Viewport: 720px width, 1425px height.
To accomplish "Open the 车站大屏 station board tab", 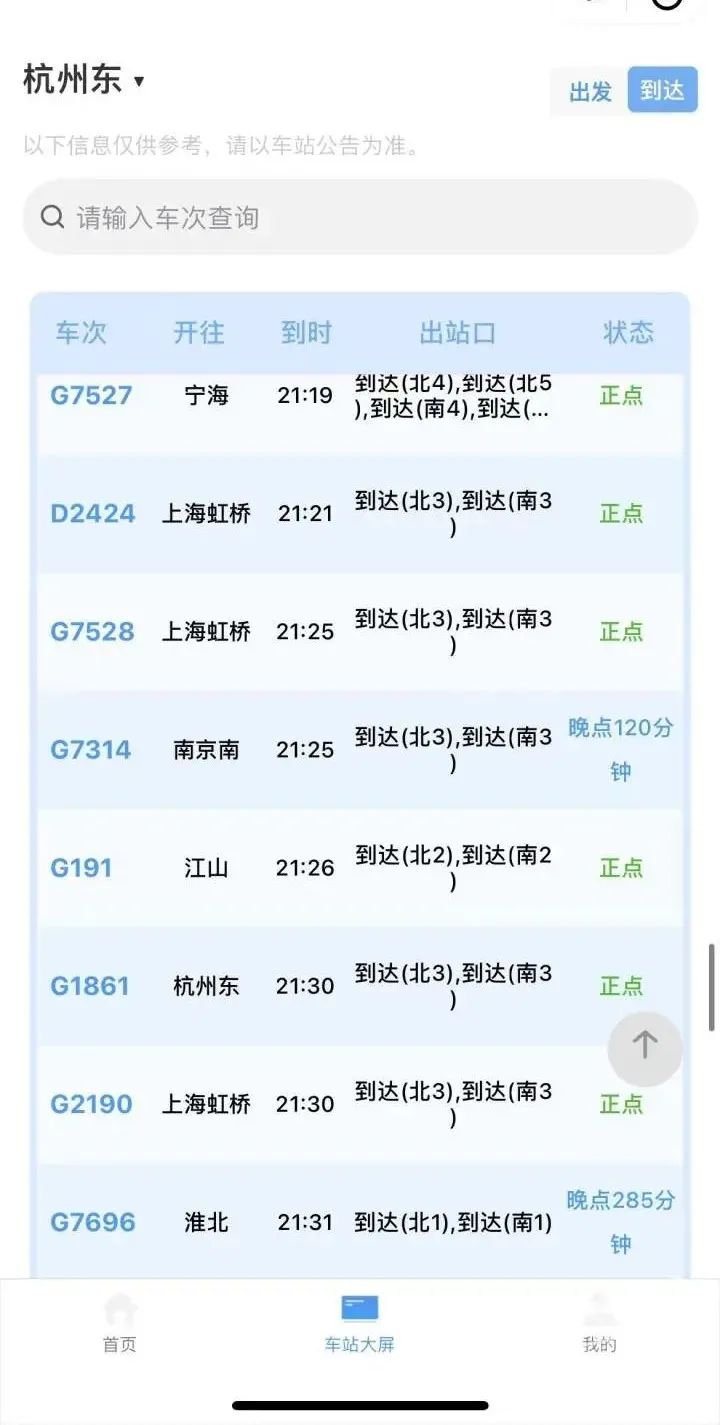I will 359,1322.
